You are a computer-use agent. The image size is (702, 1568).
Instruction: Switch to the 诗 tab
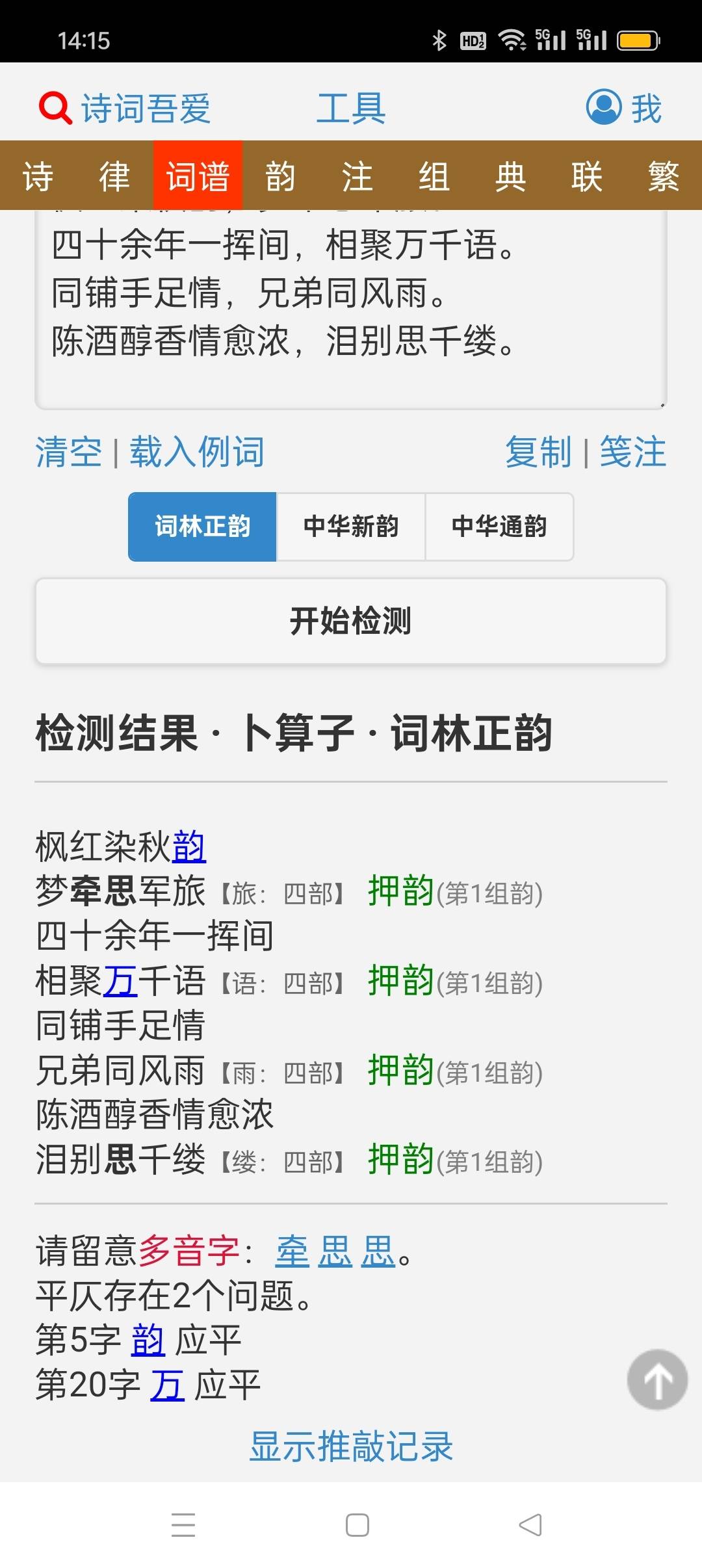tap(38, 176)
